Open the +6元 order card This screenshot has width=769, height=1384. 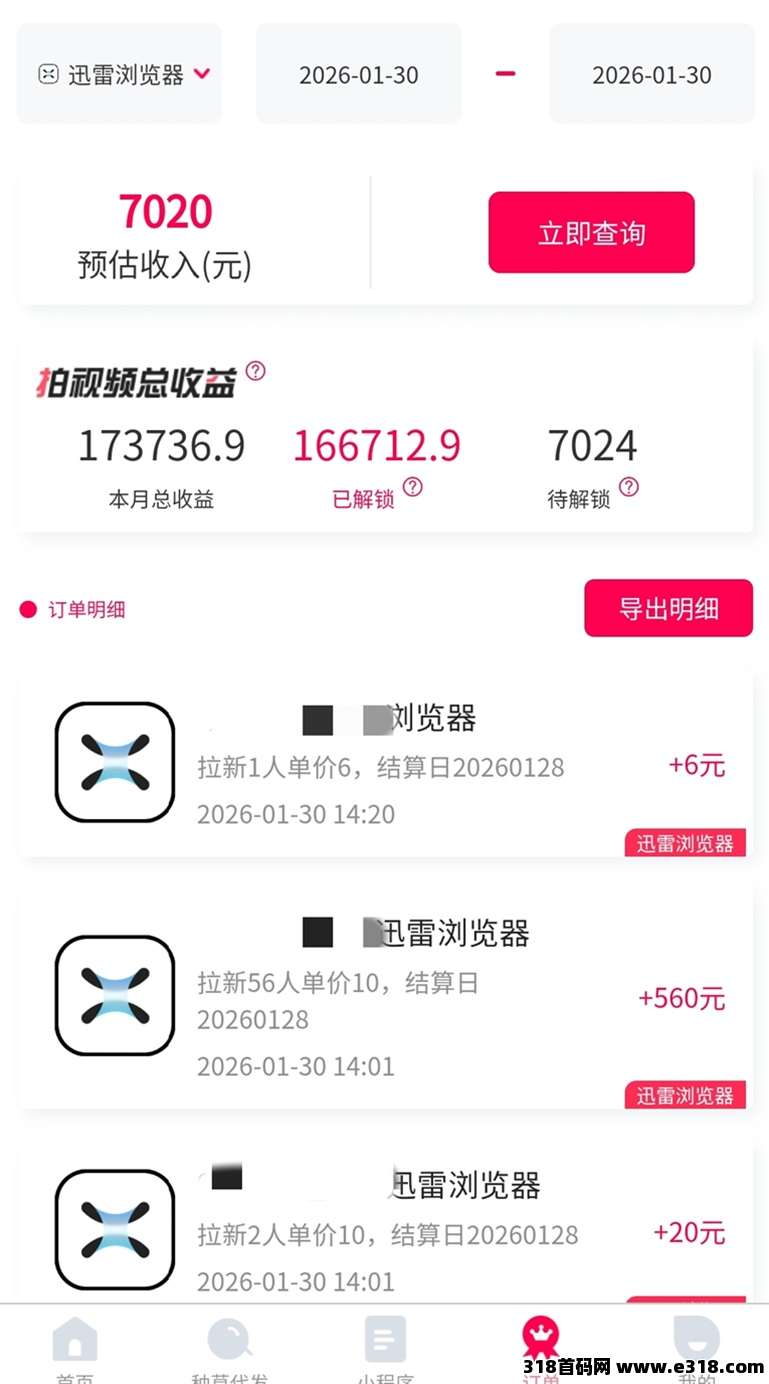click(x=385, y=765)
